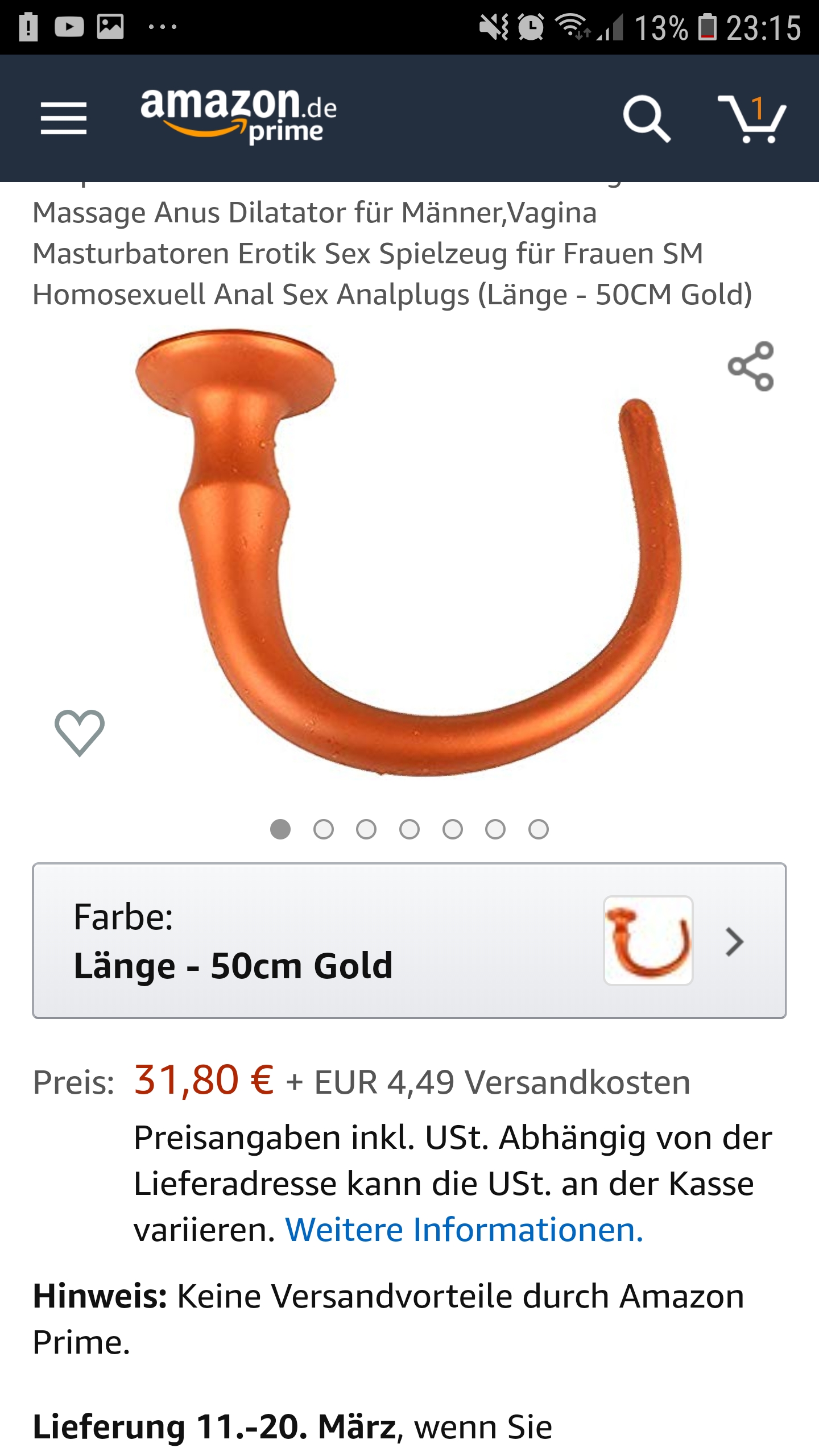This screenshot has height=1456, width=819.
Task: Share this product
Action: [751, 366]
